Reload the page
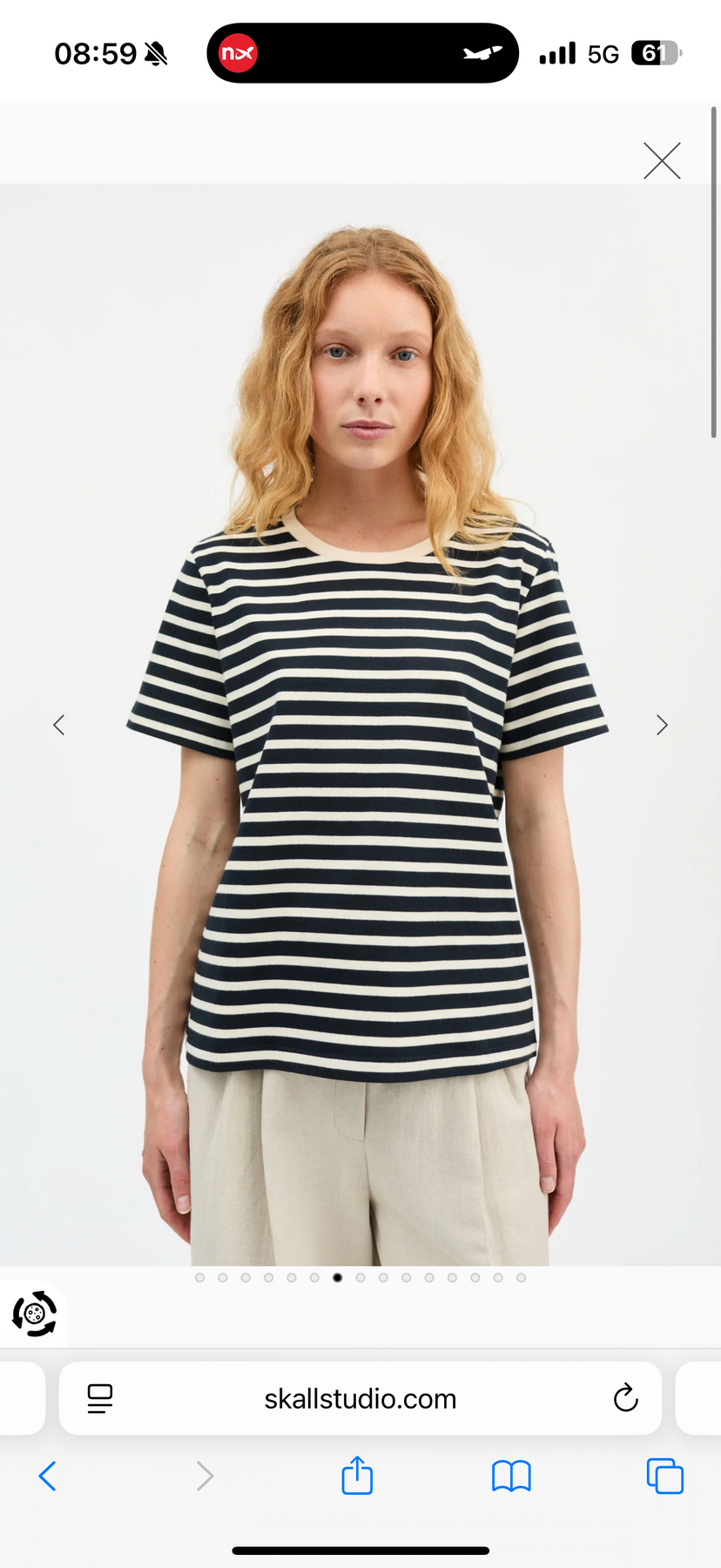721x1568 pixels. point(625,1398)
